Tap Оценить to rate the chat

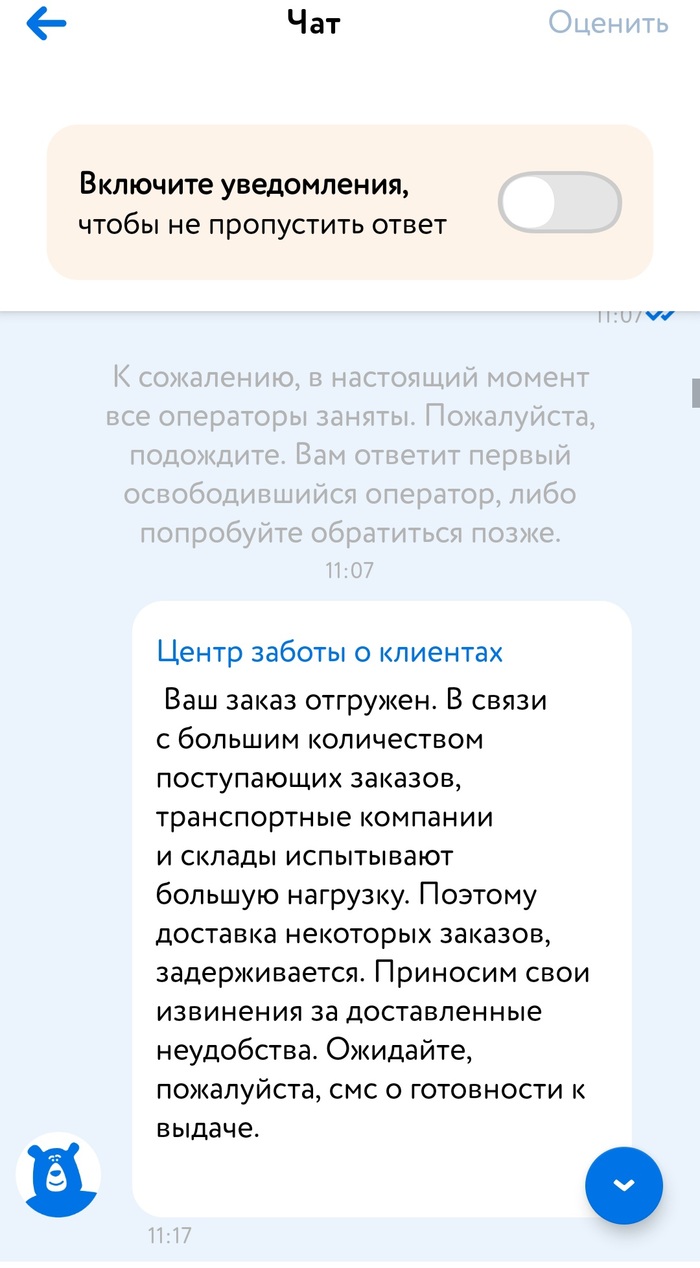click(x=608, y=24)
